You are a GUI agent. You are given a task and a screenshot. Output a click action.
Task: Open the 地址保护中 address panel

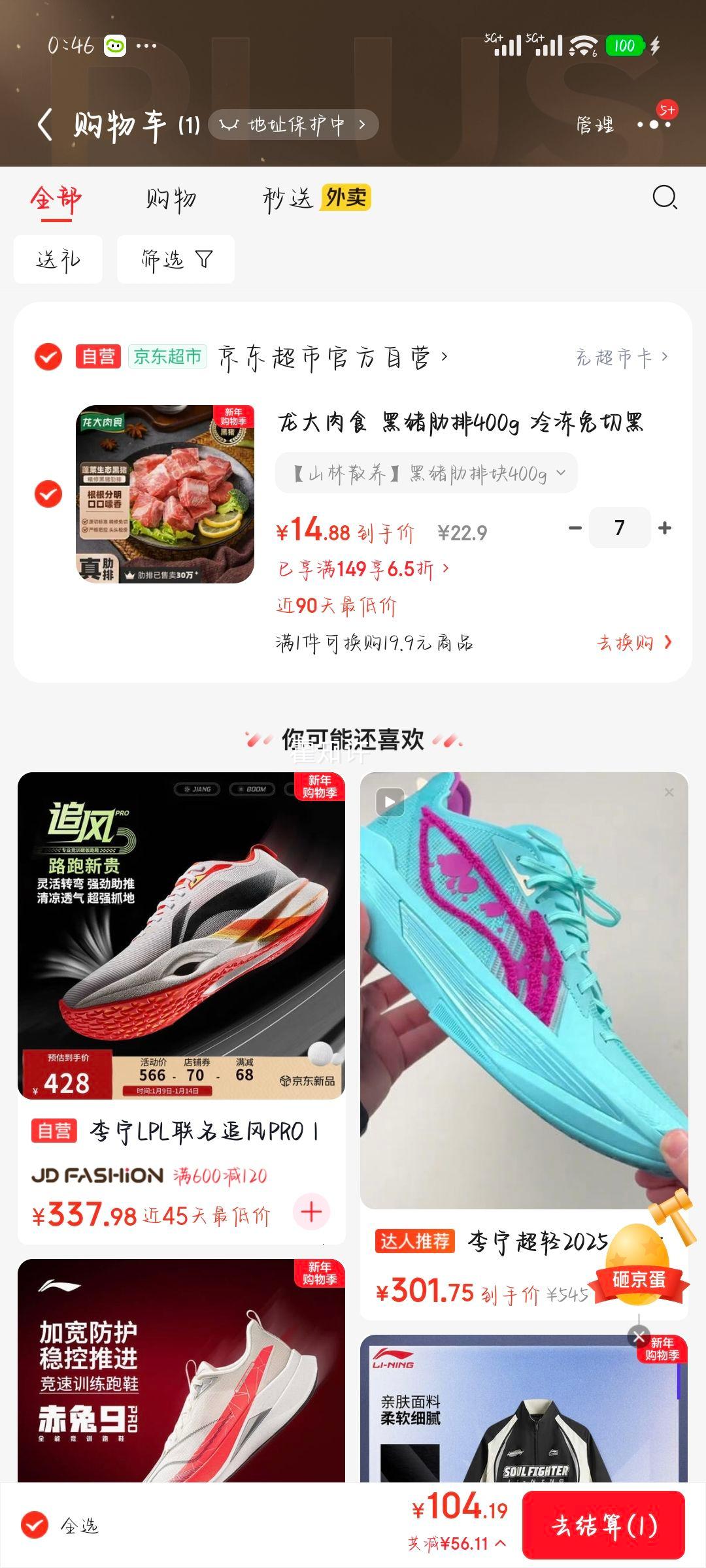tap(295, 125)
